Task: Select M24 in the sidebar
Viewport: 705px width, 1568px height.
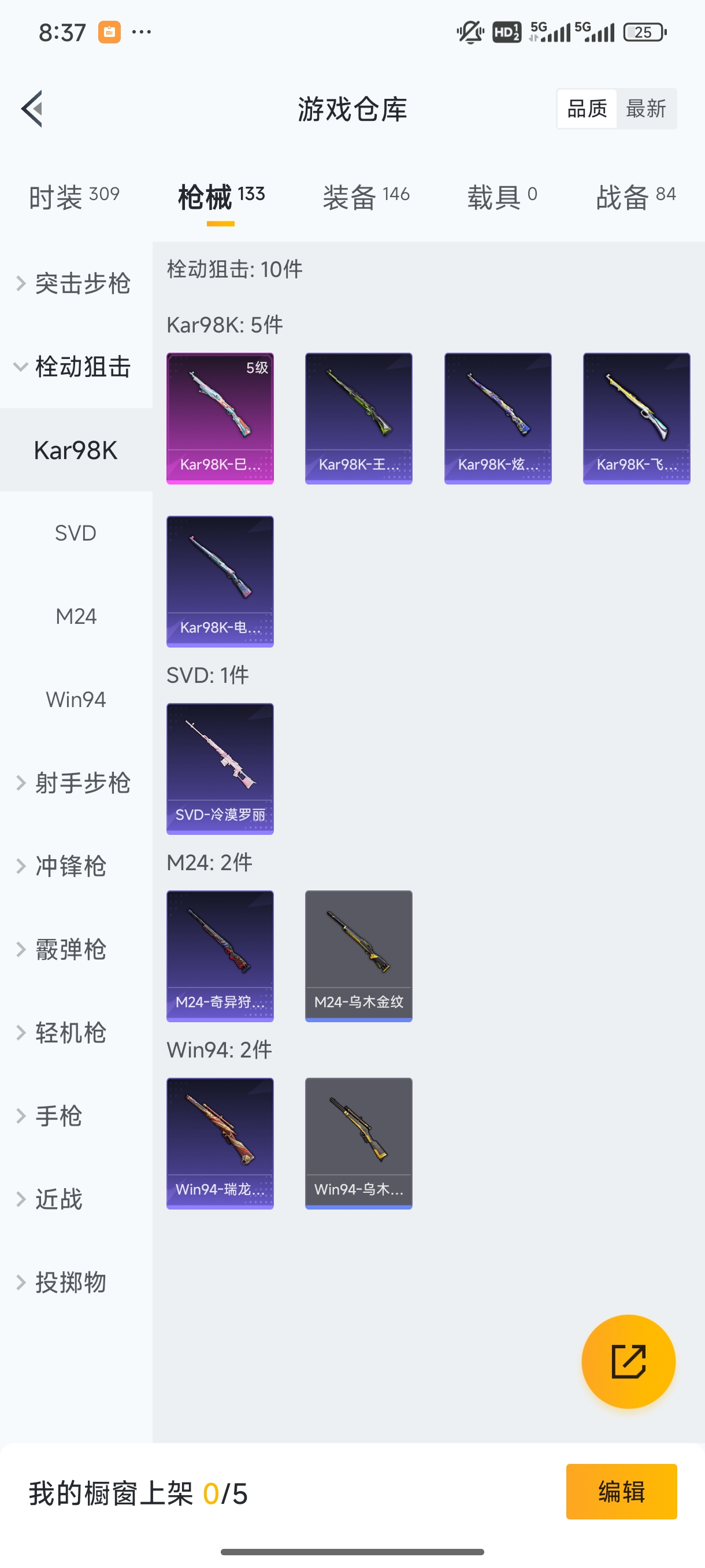Action: point(76,615)
